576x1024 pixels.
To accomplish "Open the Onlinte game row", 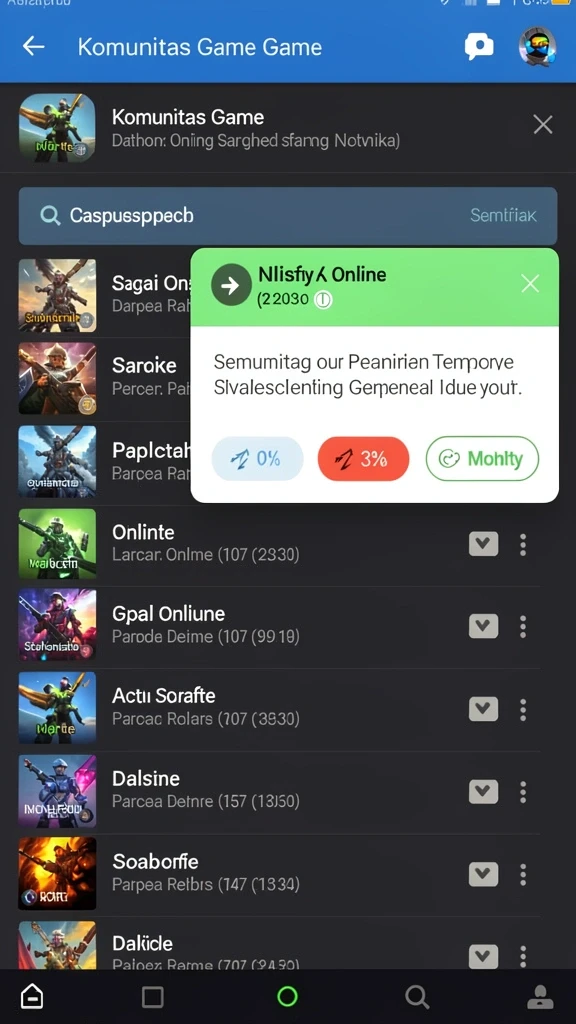I will click(x=280, y=543).
